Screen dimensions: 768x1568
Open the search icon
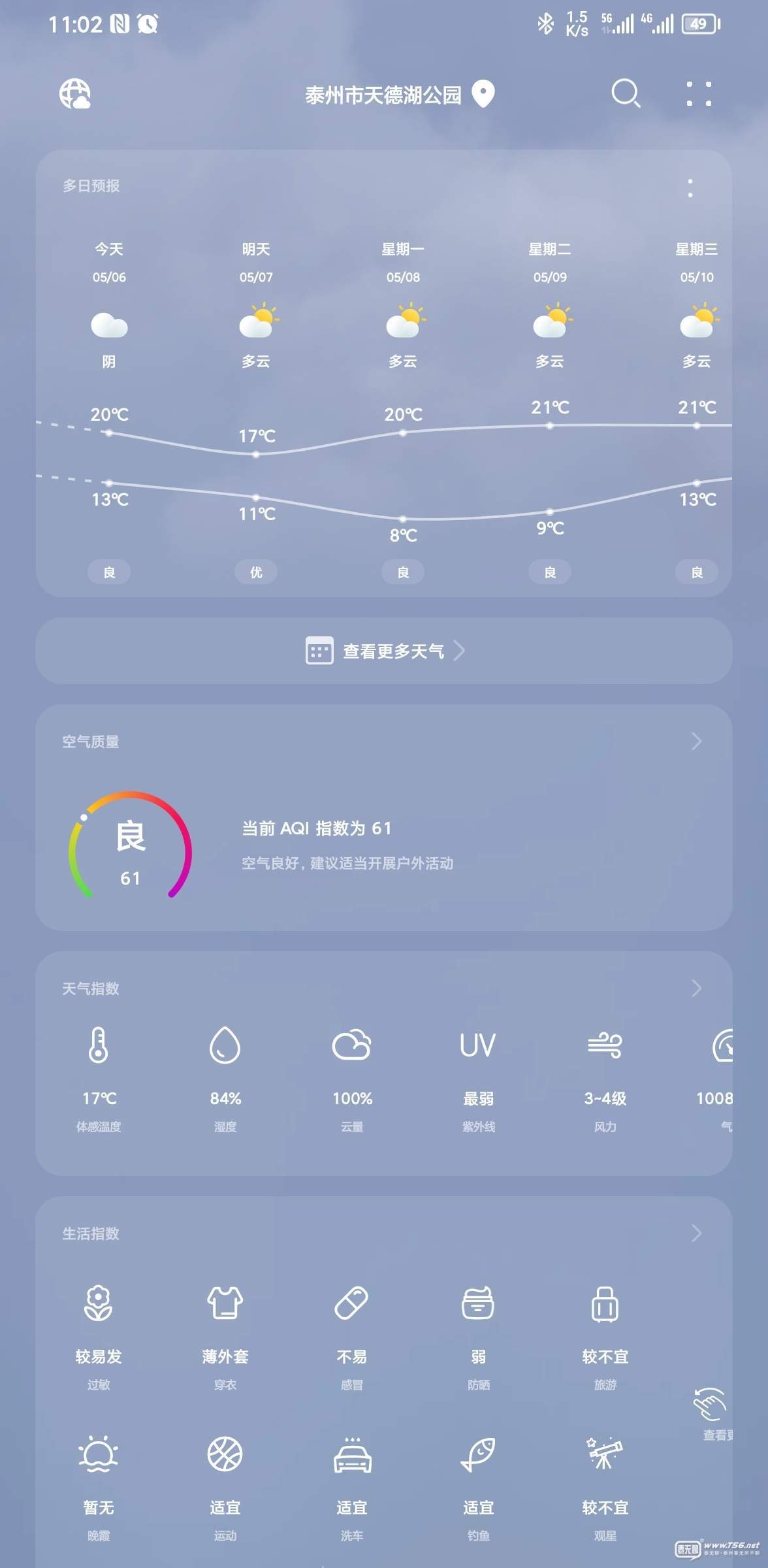(x=625, y=93)
